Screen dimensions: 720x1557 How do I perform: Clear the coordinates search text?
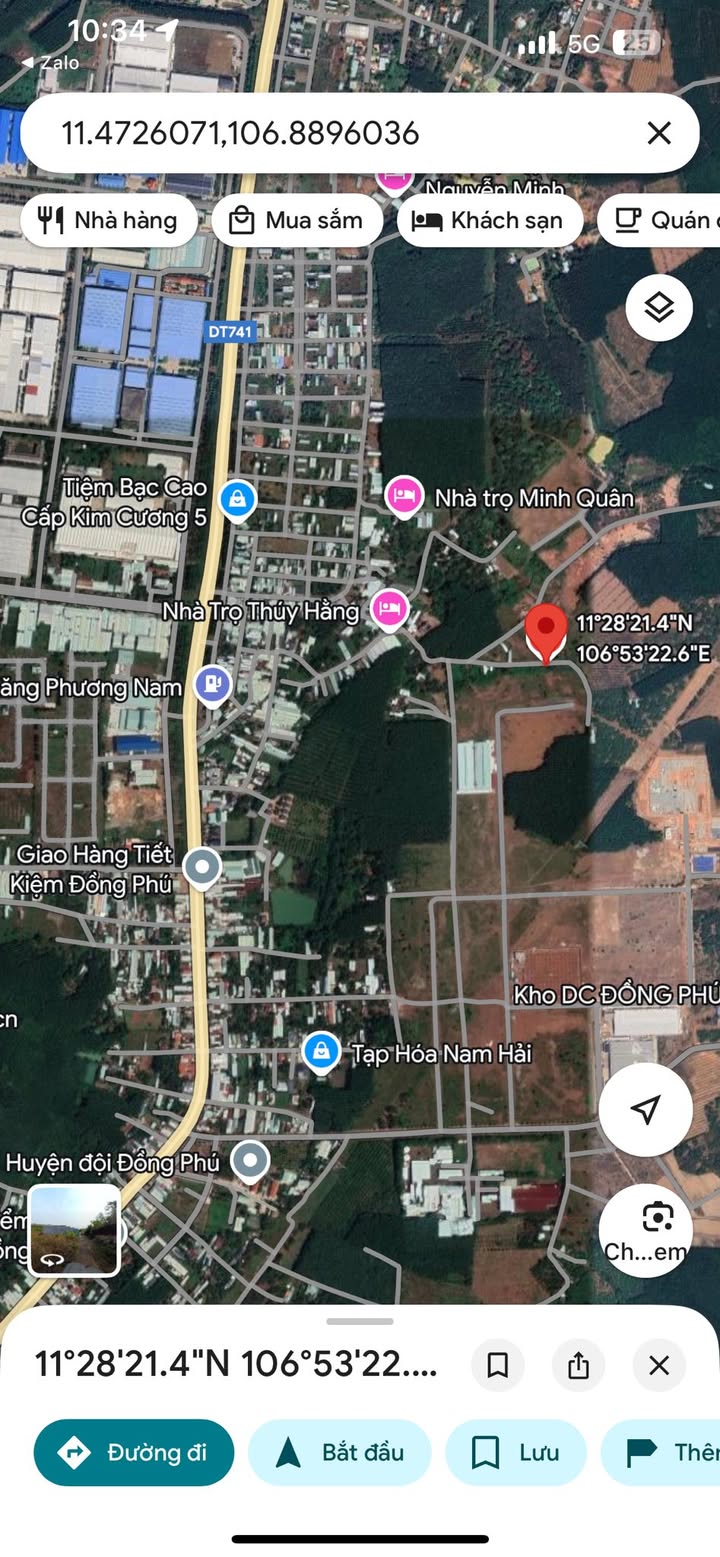658,133
